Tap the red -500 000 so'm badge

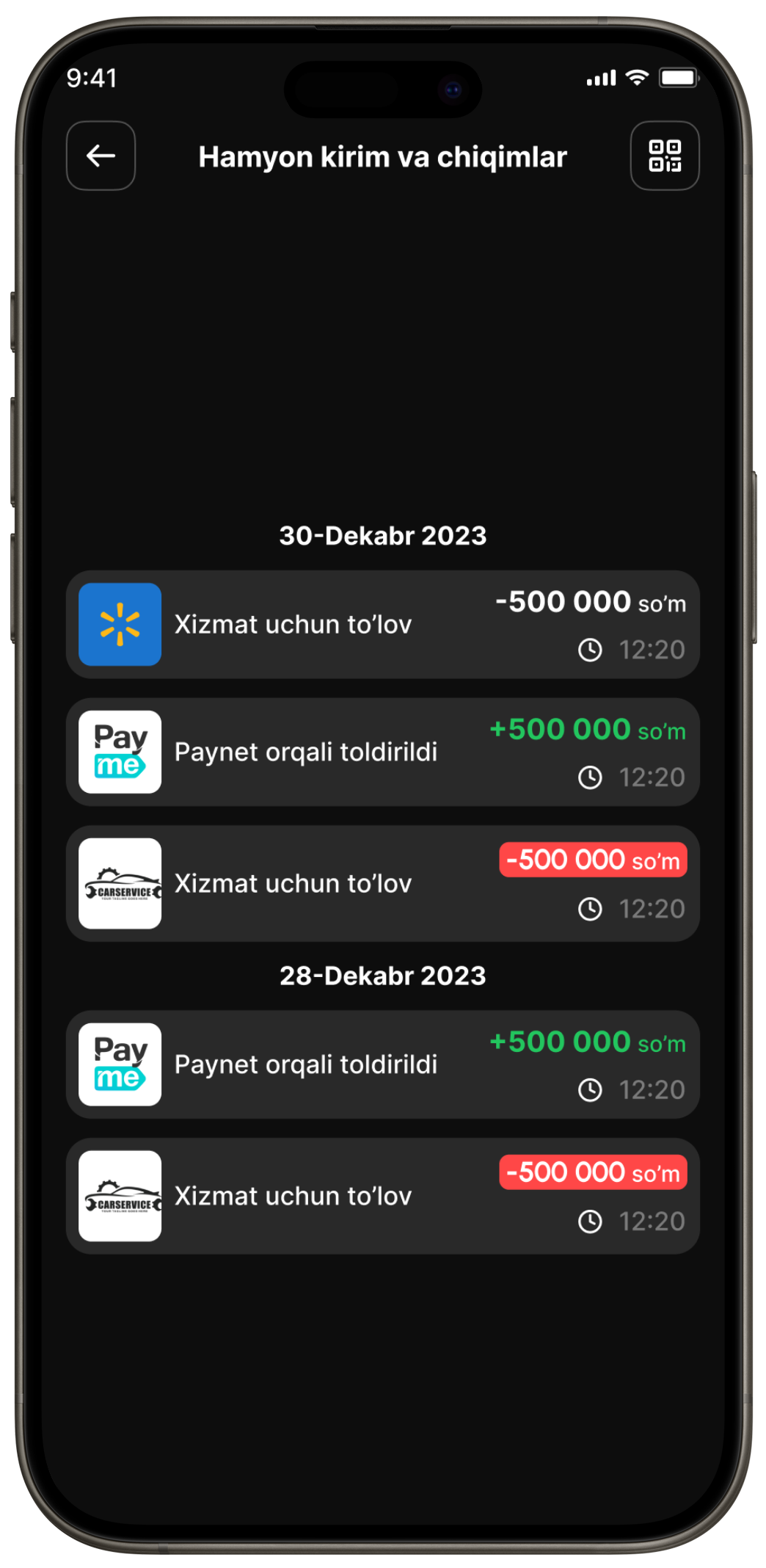pyautogui.click(x=593, y=859)
